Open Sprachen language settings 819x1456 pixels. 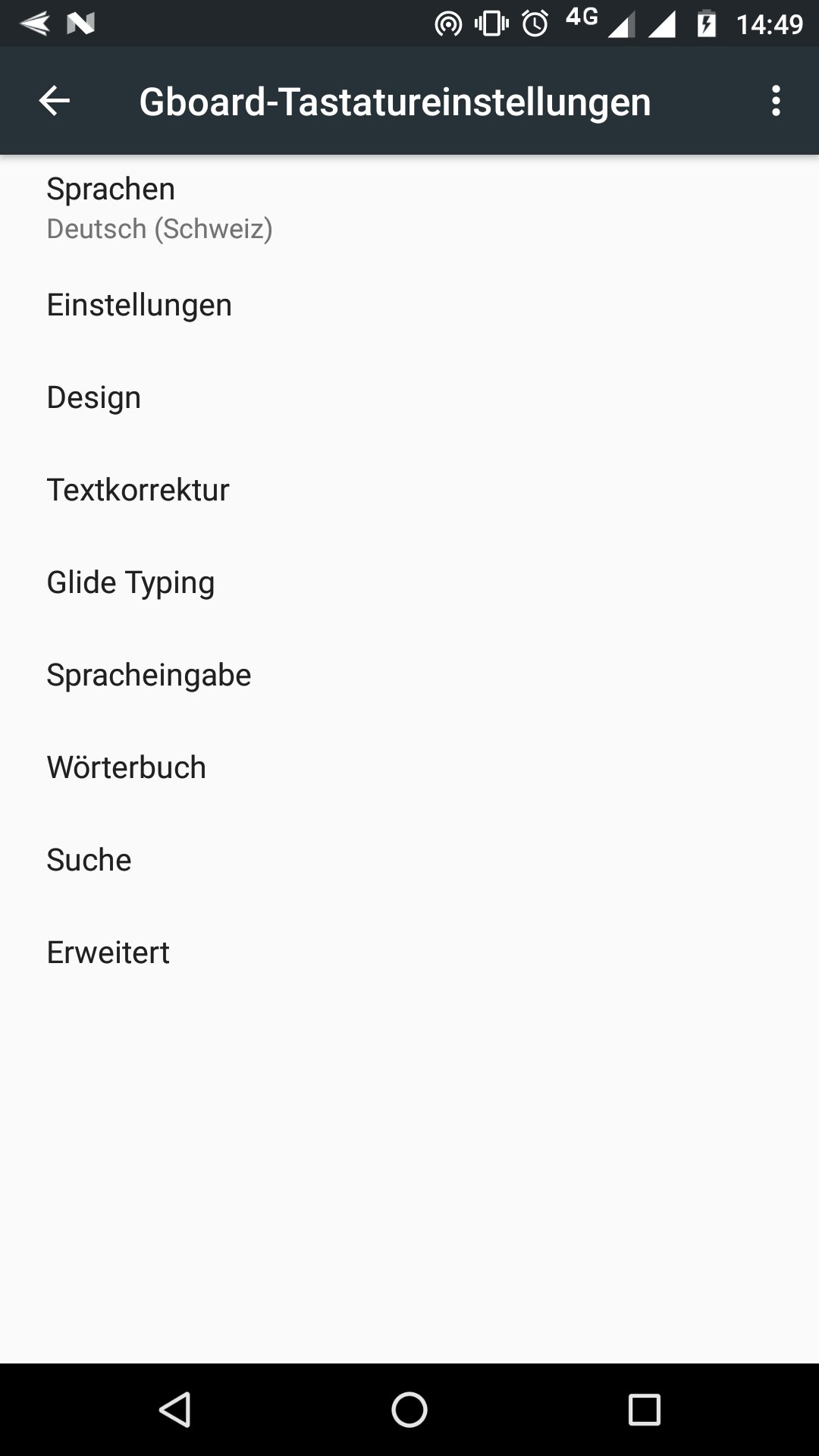tap(409, 207)
